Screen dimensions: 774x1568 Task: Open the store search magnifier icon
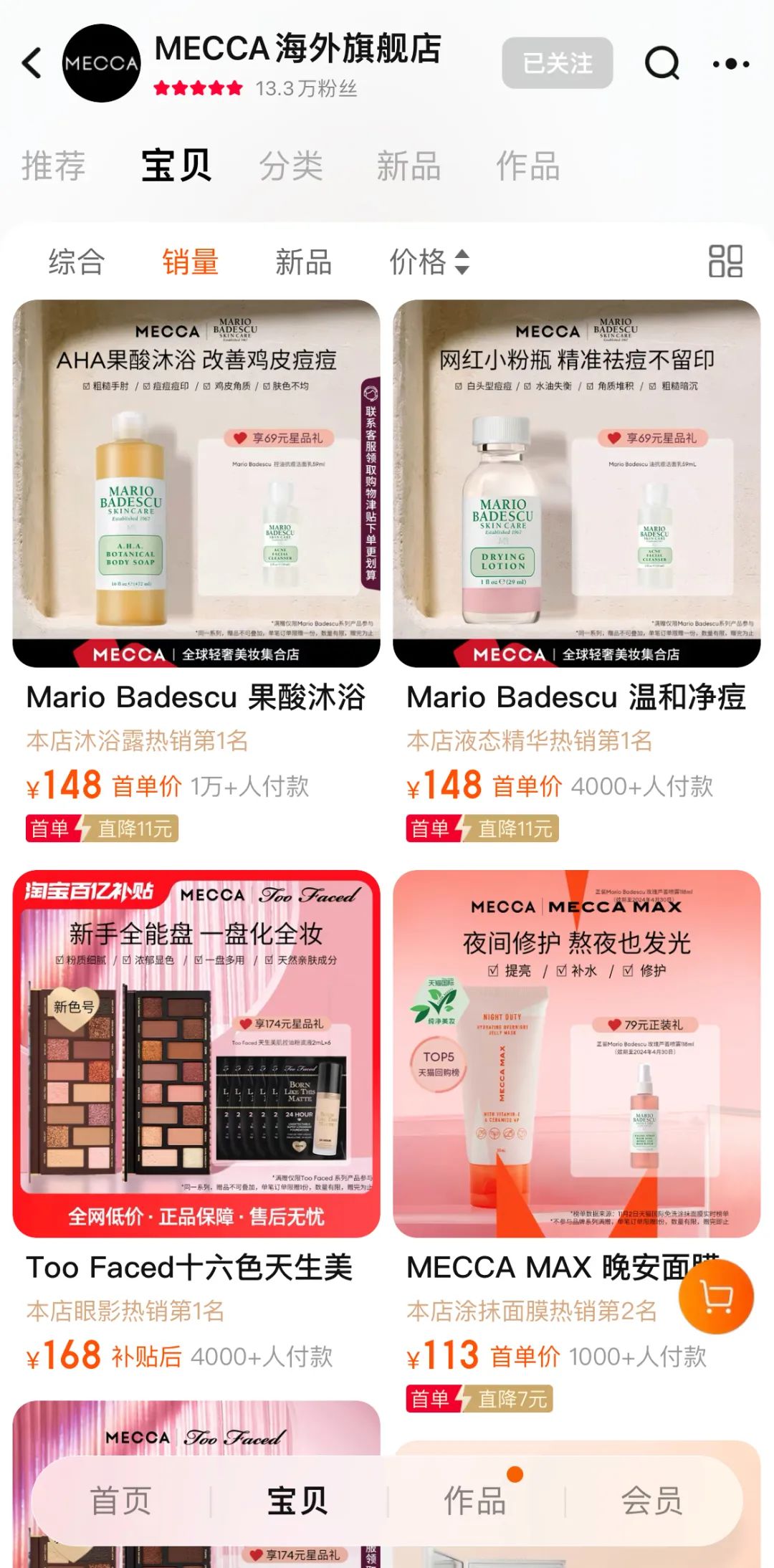click(x=662, y=63)
